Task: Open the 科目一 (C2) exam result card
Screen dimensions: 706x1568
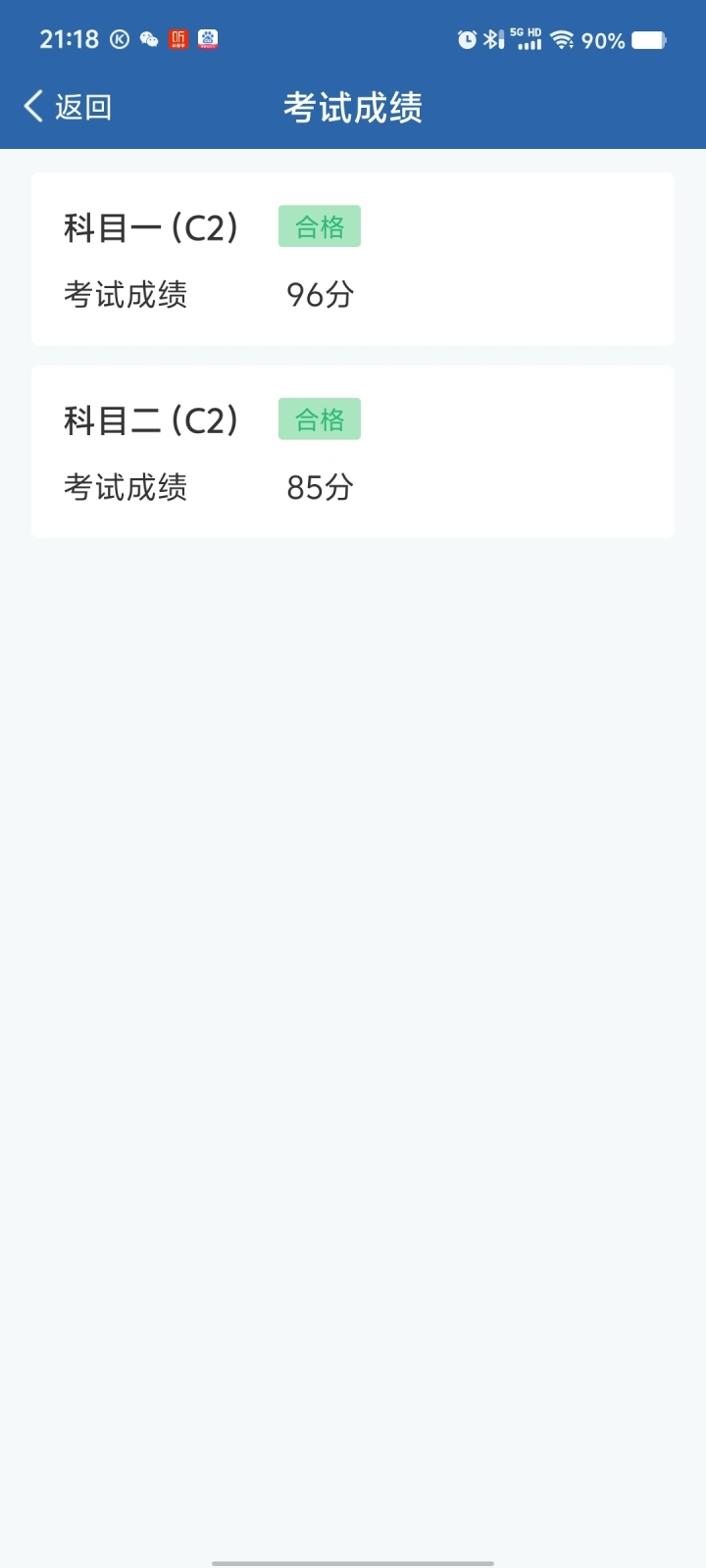Action: coord(353,259)
